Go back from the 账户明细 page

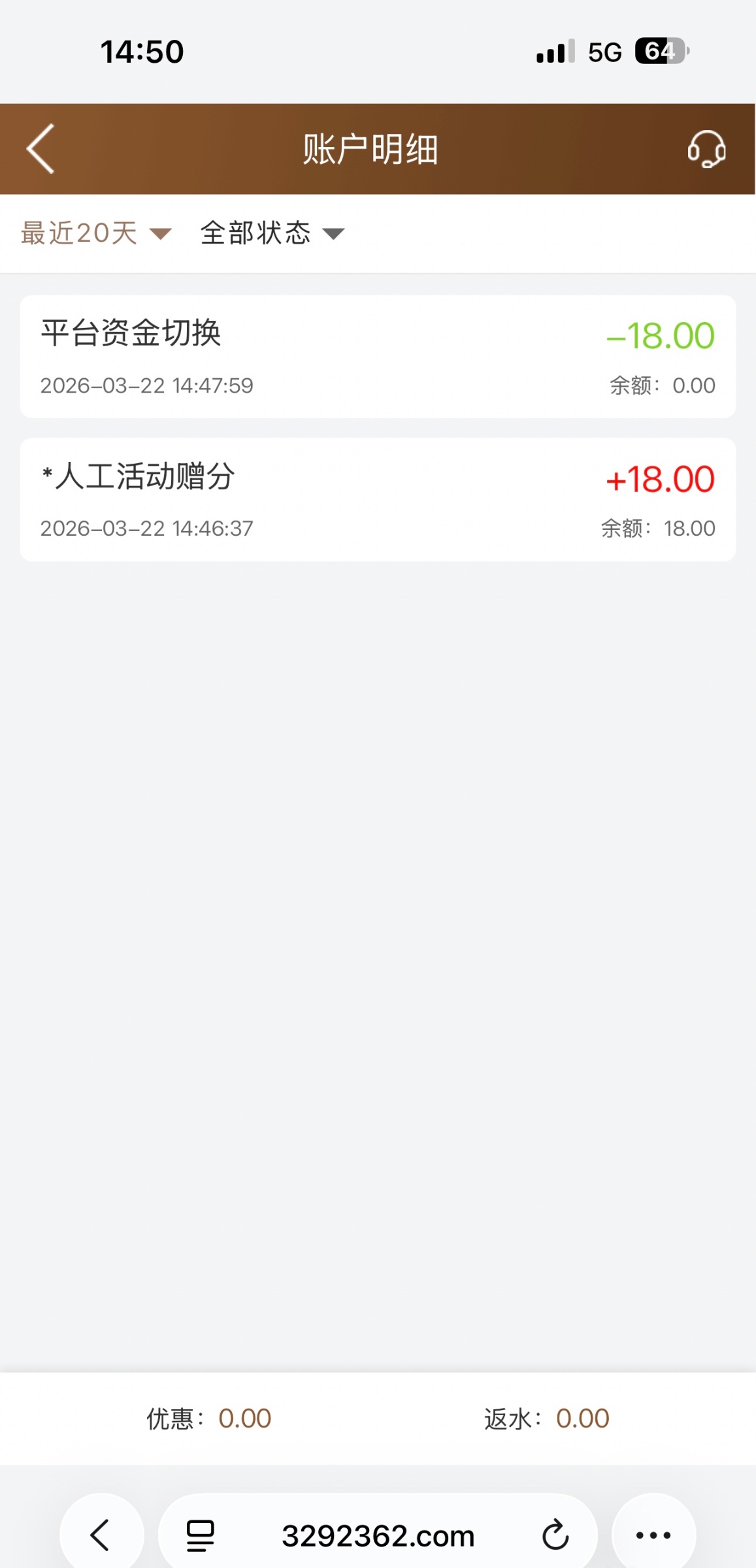click(x=41, y=149)
